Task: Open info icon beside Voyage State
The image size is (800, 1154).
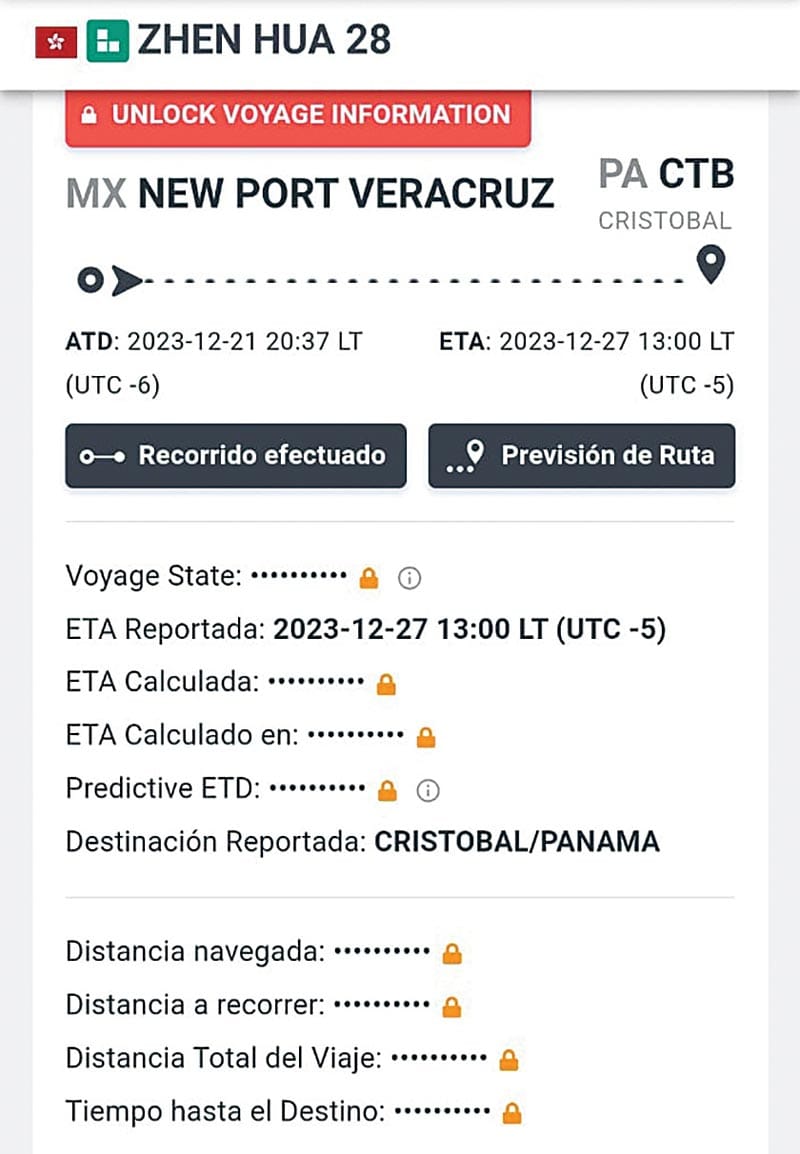Action: (x=409, y=577)
